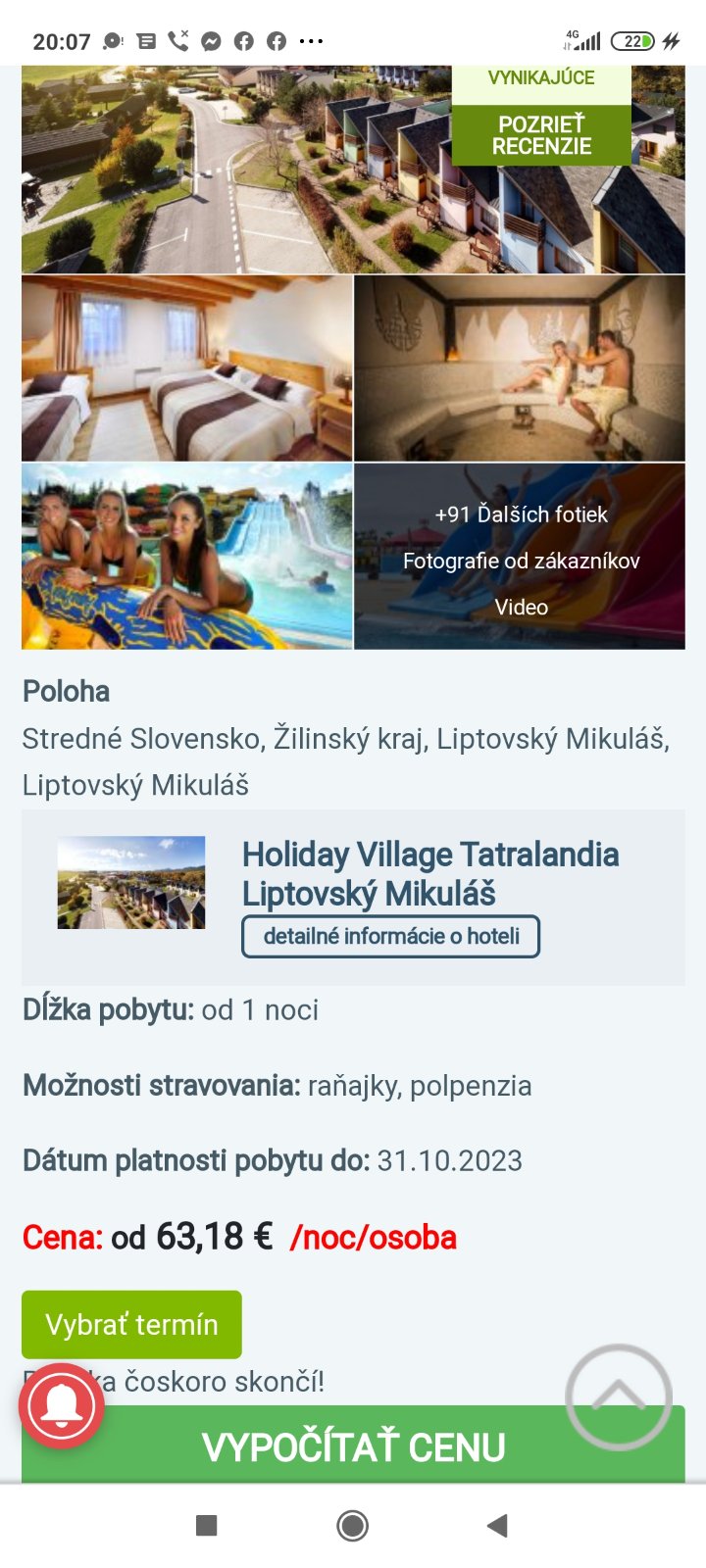View the hotel bedroom photo

[186, 368]
